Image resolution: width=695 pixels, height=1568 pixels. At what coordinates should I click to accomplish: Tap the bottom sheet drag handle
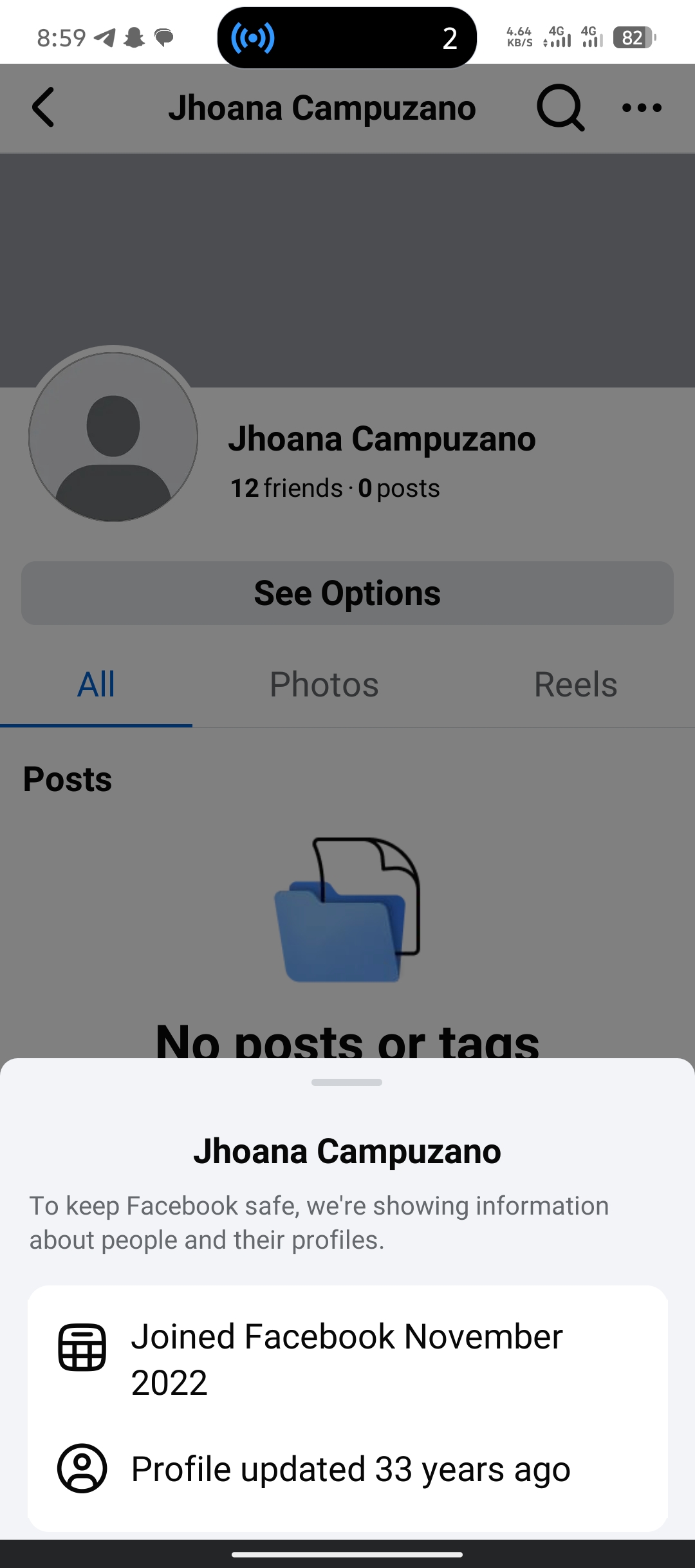click(x=347, y=1082)
